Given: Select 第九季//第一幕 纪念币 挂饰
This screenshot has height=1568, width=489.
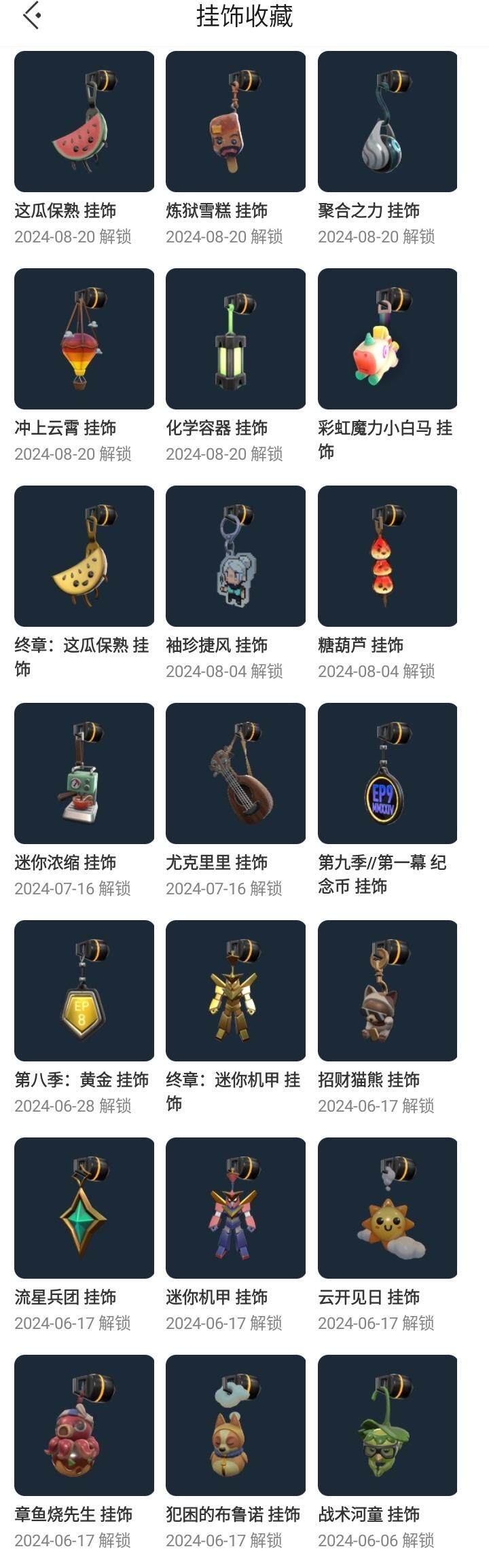Looking at the screenshot, I should coord(387,773).
